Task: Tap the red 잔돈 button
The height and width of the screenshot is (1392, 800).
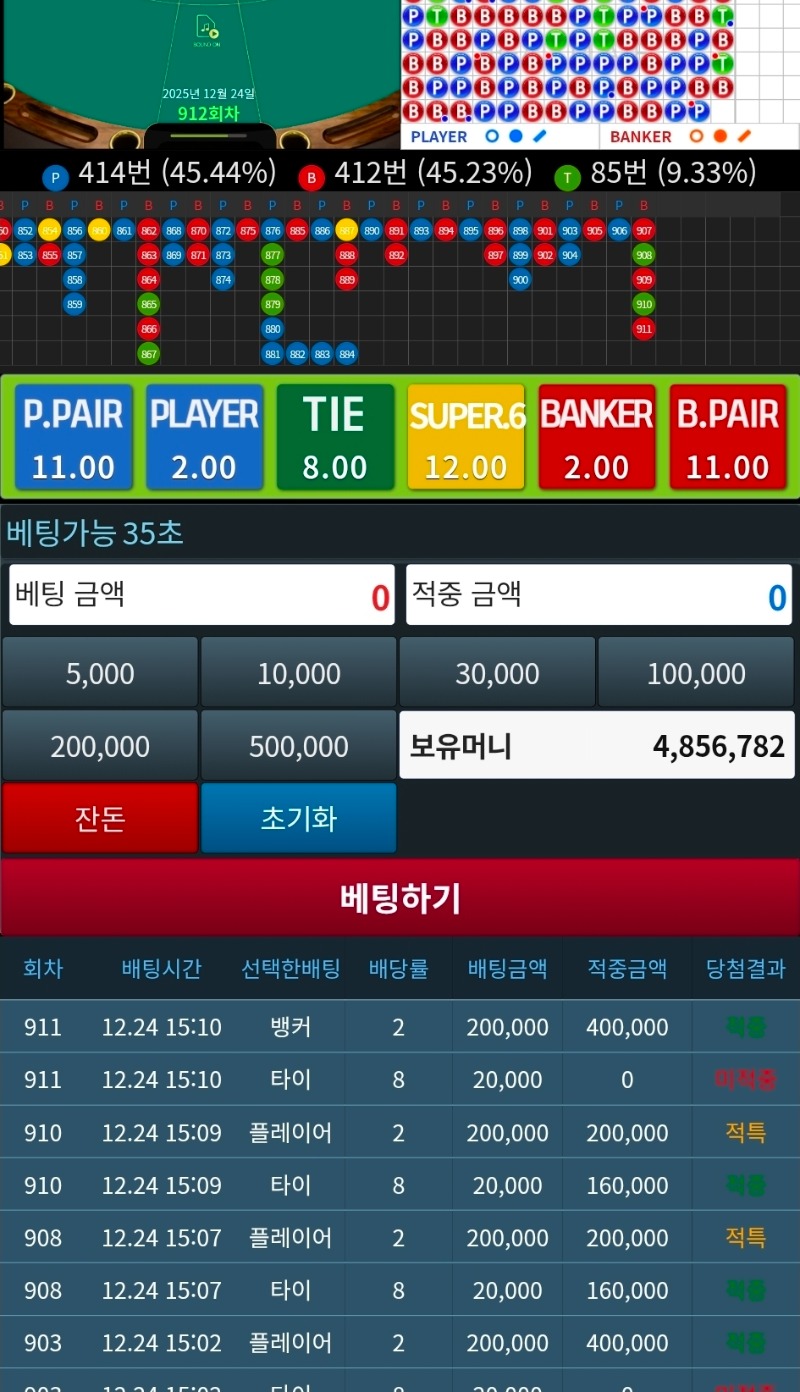Action: (x=100, y=818)
